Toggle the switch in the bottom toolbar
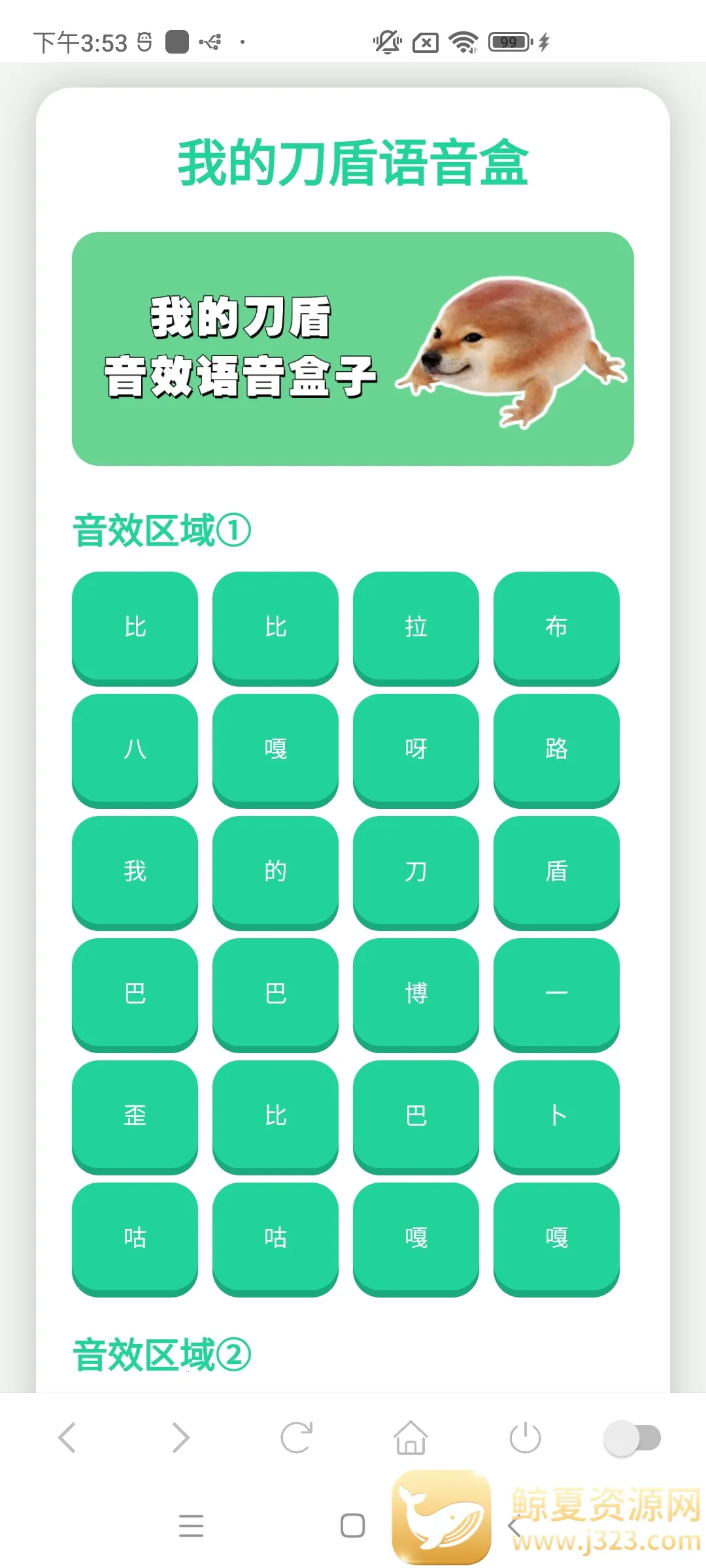Viewport: 706px width, 1568px height. coord(632,1437)
